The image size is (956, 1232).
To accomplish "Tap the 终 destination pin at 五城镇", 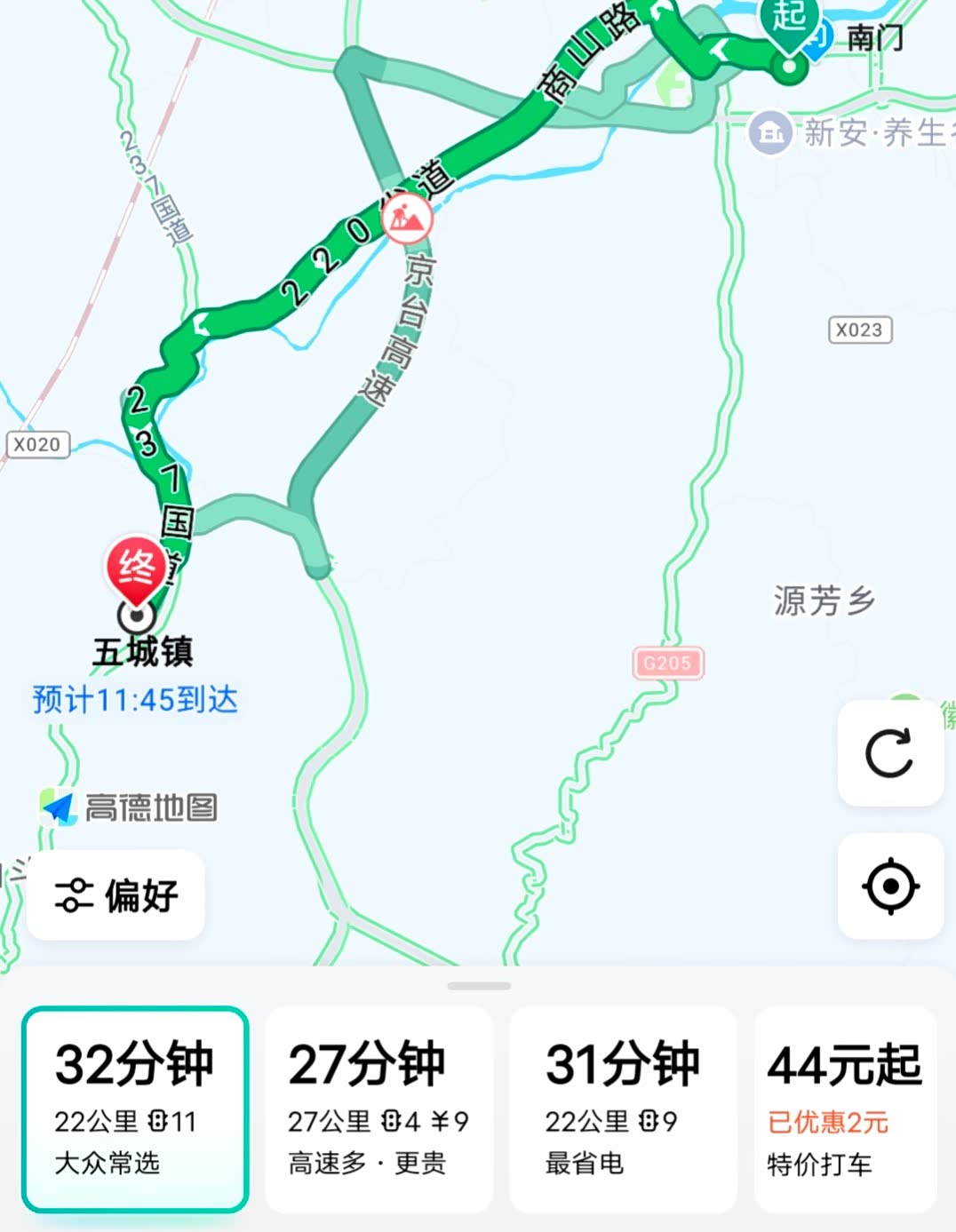I will click(x=137, y=568).
